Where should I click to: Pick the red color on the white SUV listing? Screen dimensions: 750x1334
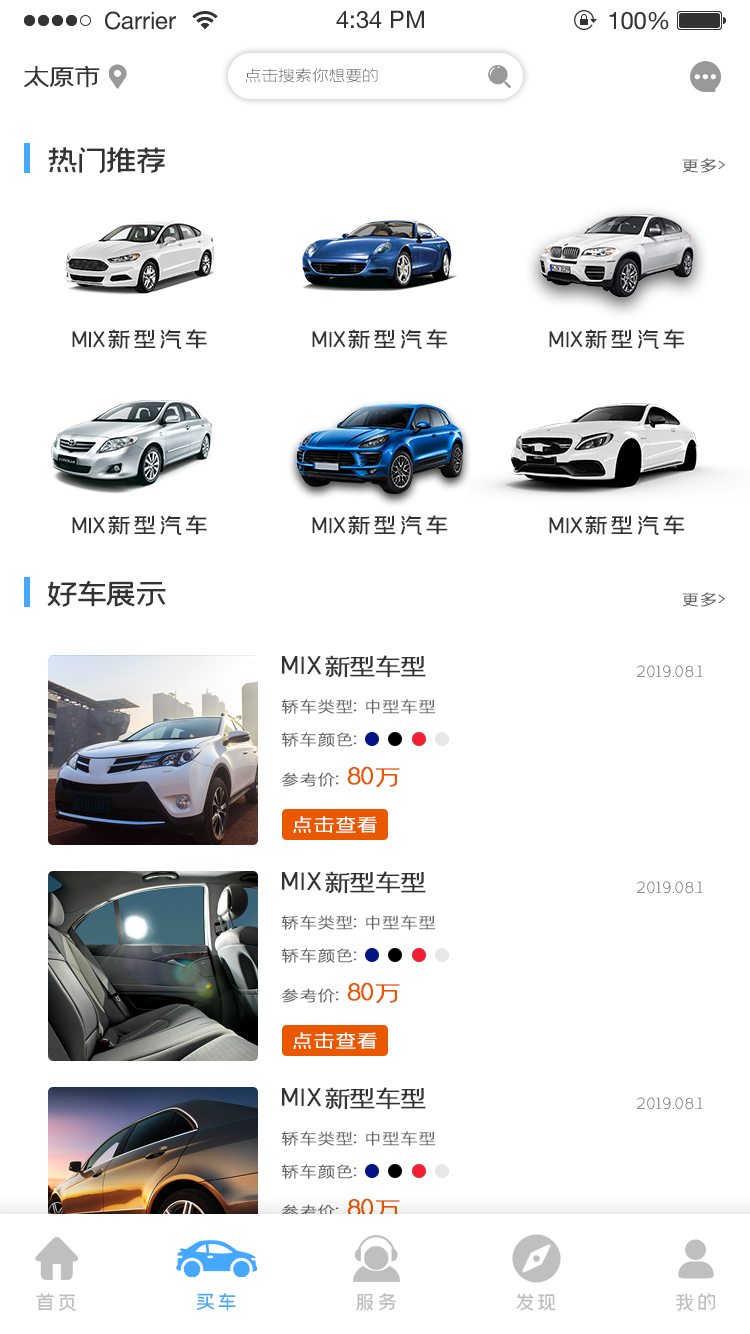tap(419, 739)
